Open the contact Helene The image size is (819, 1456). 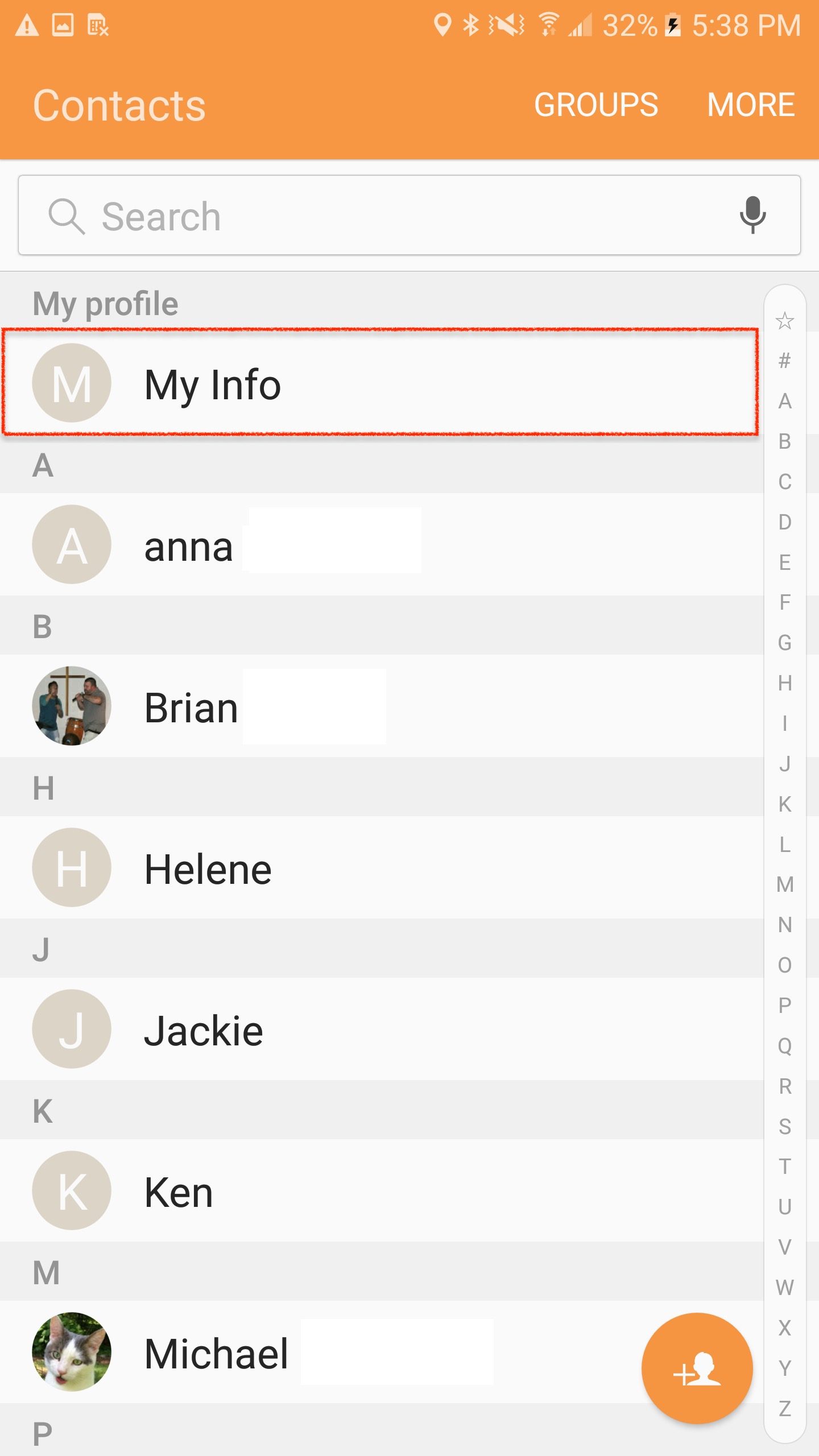(x=341, y=868)
